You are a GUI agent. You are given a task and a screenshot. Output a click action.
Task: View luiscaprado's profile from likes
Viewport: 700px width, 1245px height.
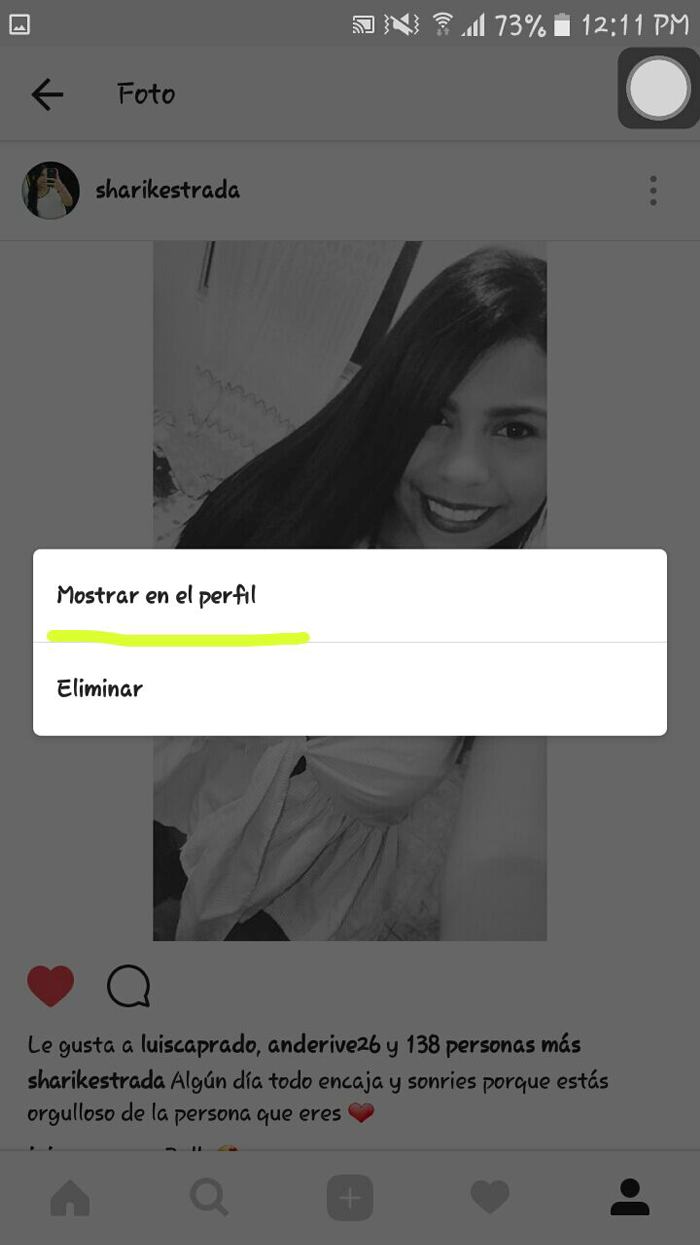pyautogui.click(x=198, y=1045)
